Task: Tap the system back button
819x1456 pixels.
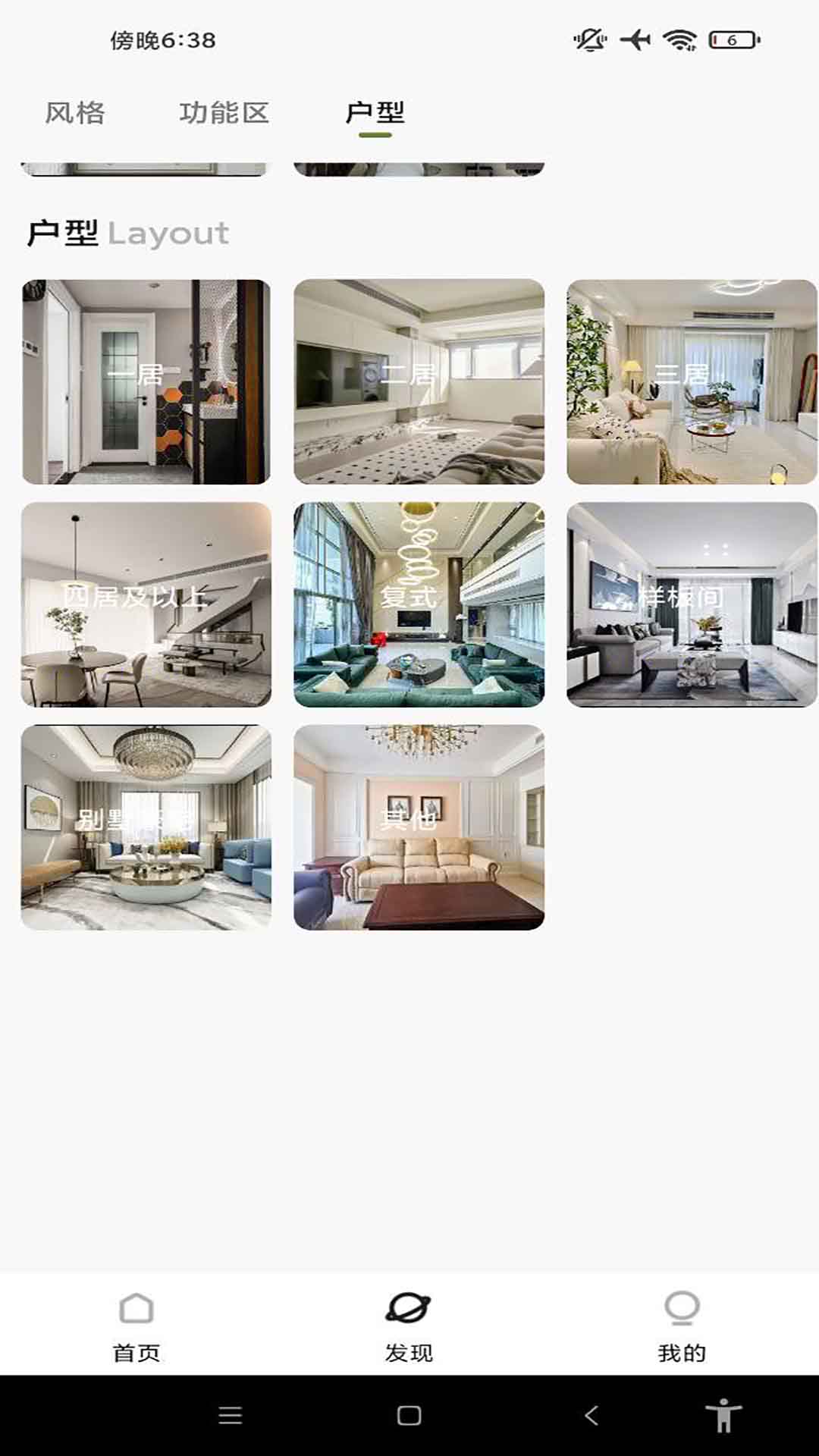Action: tap(591, 1415)
